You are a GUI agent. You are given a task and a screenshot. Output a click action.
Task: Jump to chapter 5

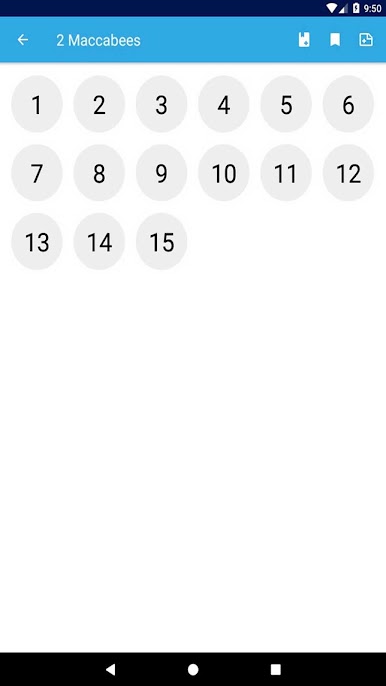coord(286,104)
